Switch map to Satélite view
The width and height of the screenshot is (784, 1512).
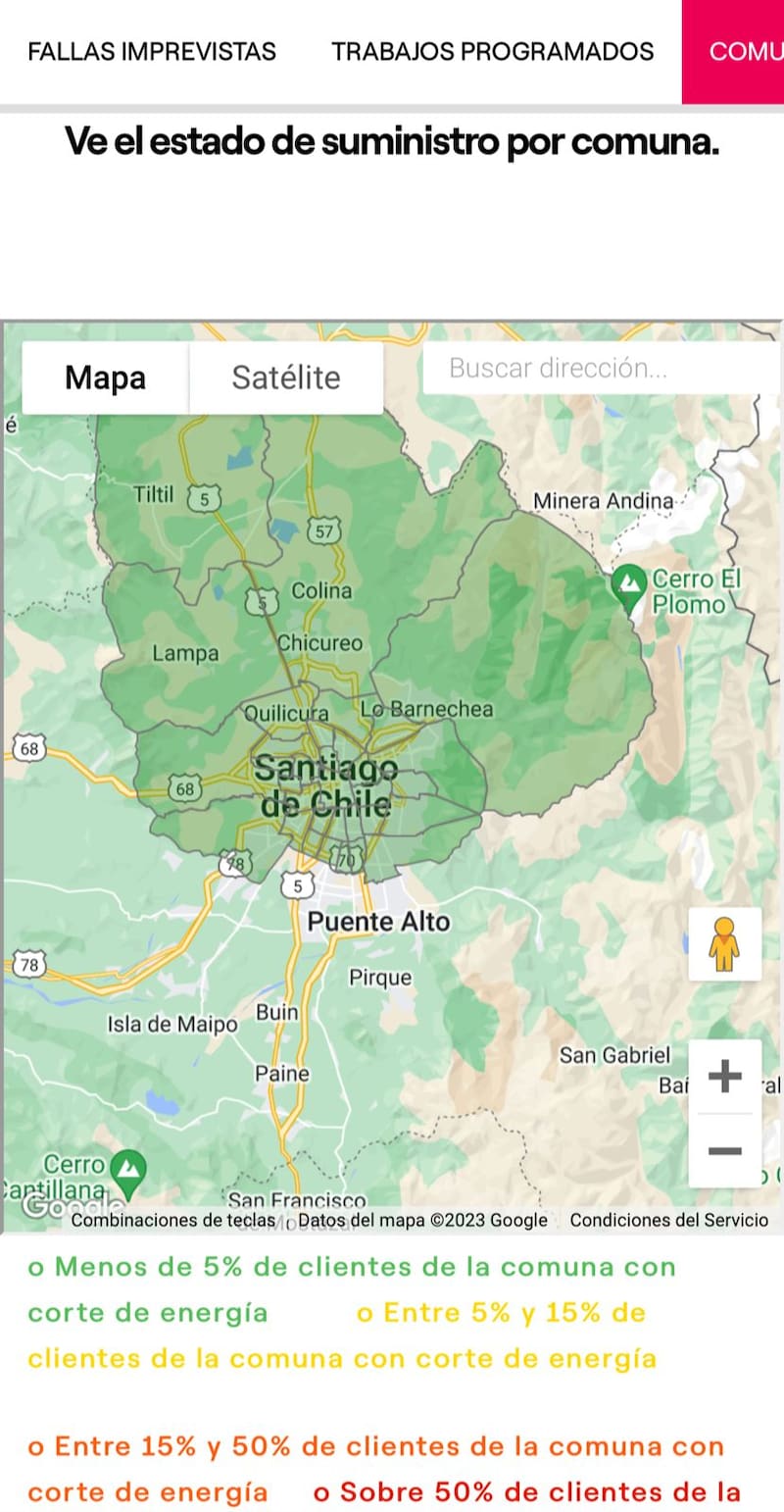coord(285,378)
